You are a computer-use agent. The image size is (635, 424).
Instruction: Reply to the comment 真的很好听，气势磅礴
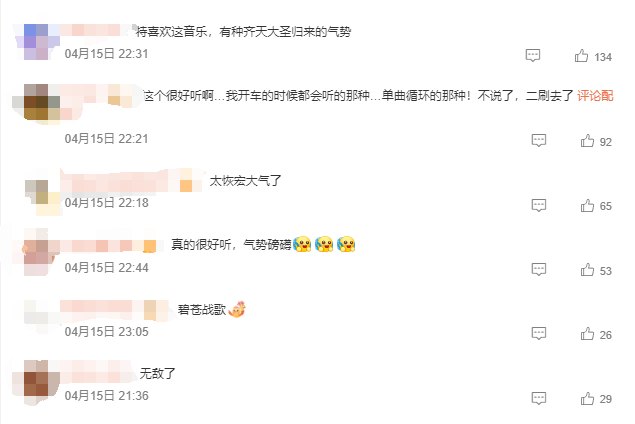point(539,269)
